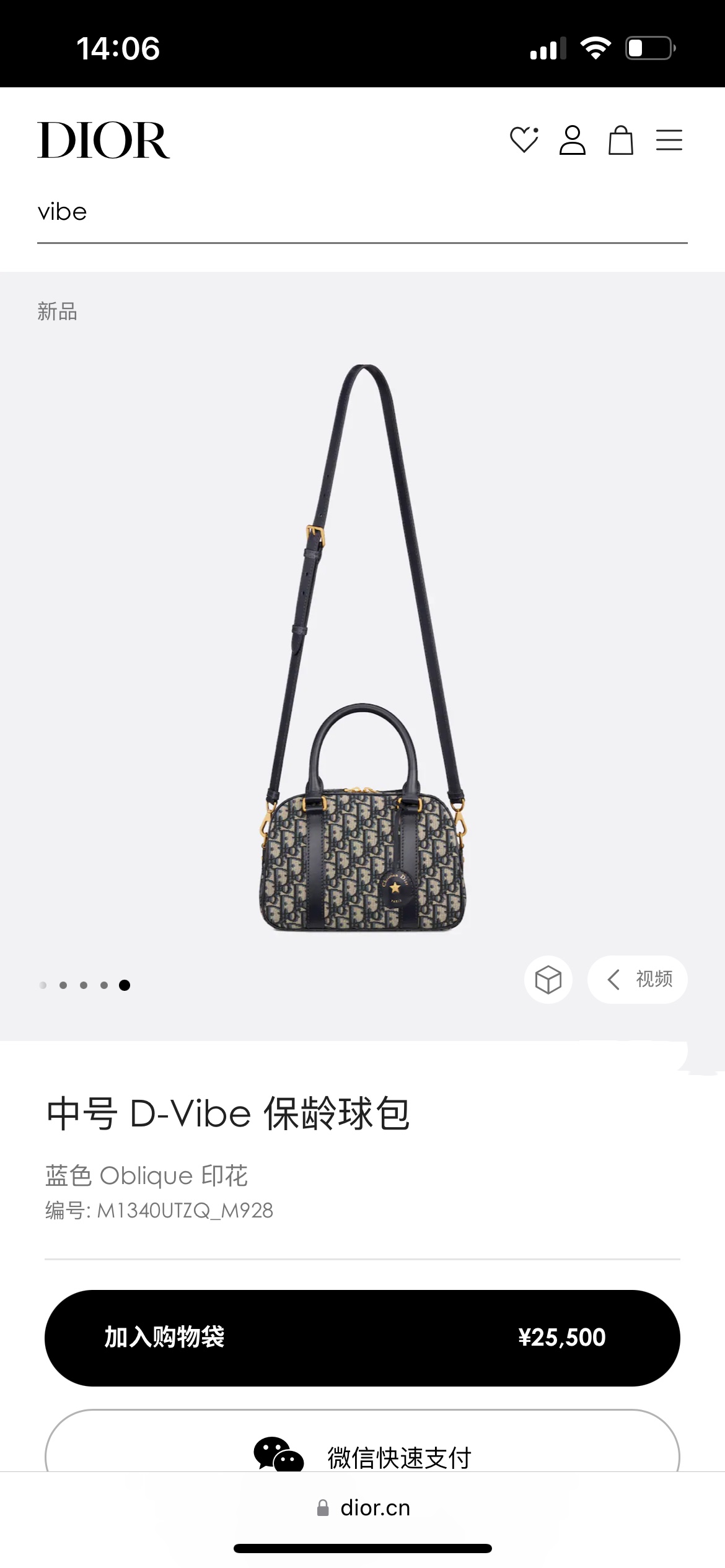
Task: Tap the 视频 video button
Action: pos(638,980)
